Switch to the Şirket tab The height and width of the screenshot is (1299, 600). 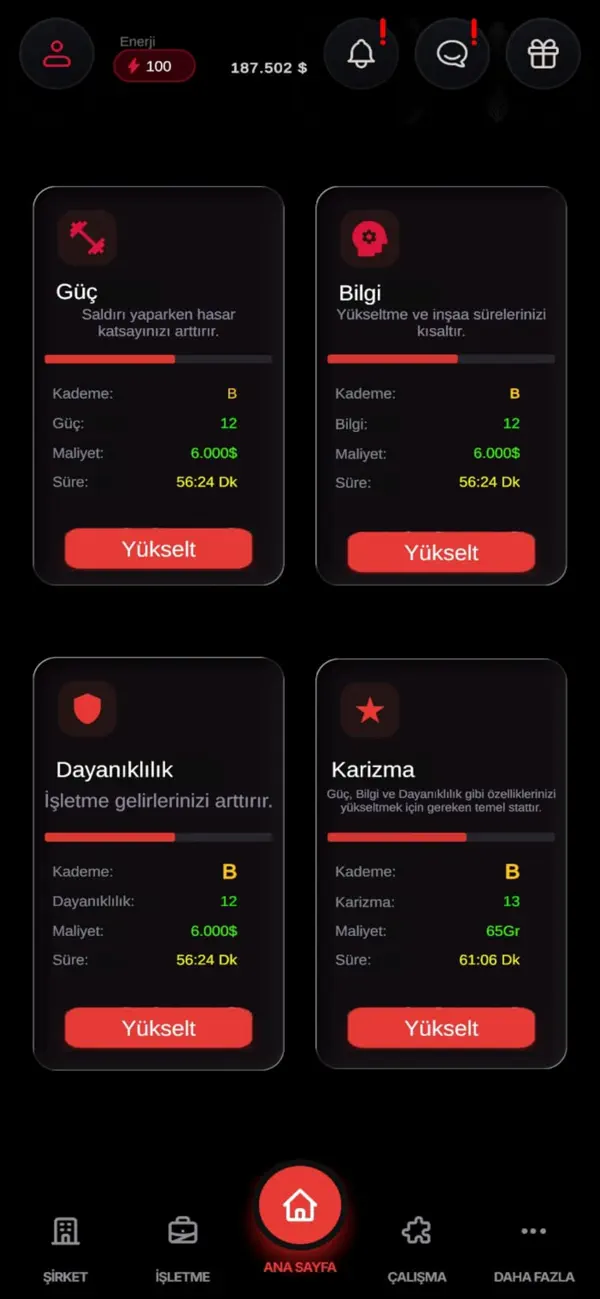click(x=65, y=1248)
